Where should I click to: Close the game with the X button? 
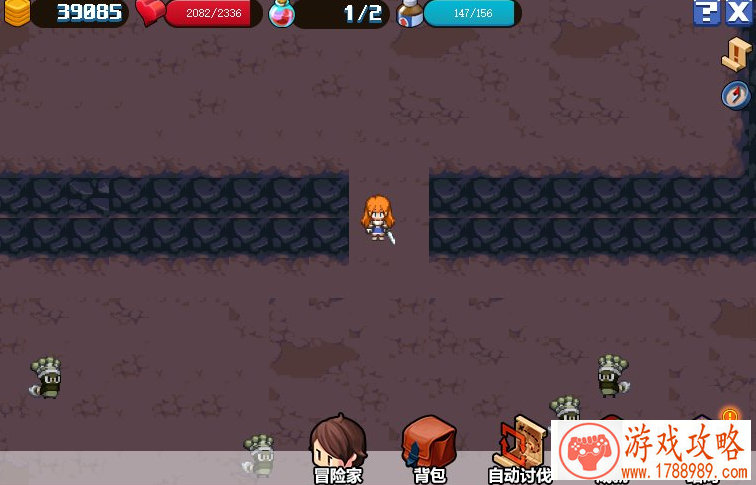click(x=738, y=13)
